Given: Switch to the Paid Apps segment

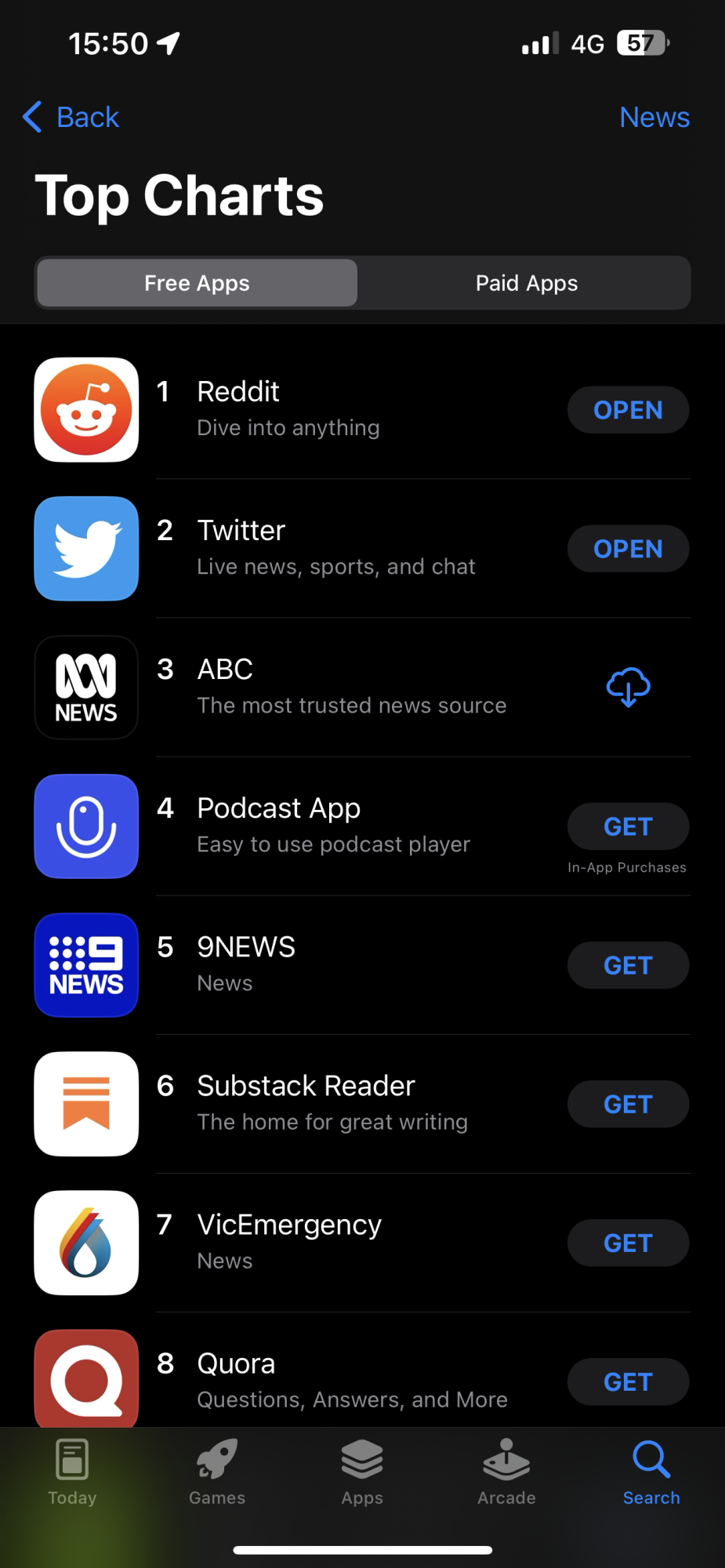Looking at the screenshot, I should [526, 283].
